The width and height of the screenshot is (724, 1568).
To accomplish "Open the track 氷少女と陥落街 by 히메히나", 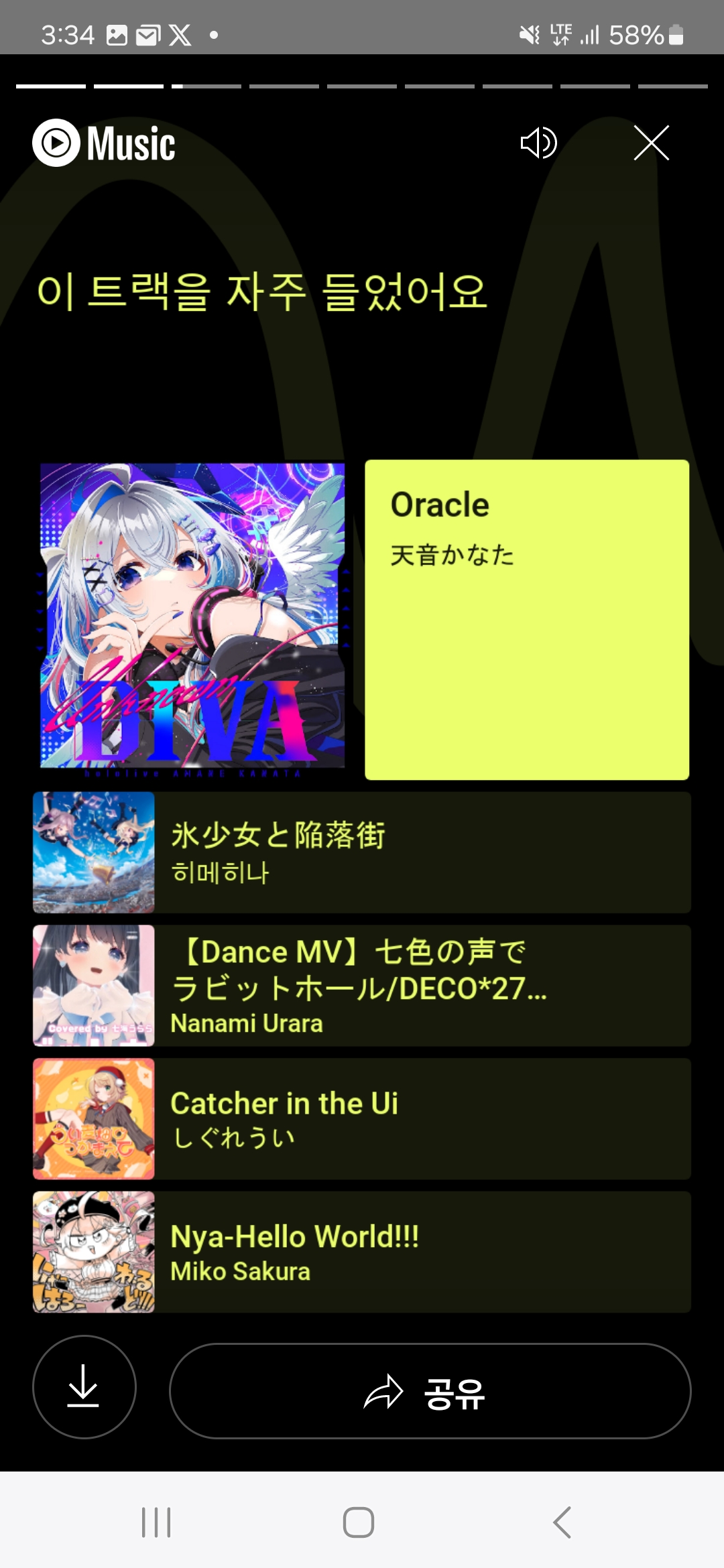I will 362,852.
